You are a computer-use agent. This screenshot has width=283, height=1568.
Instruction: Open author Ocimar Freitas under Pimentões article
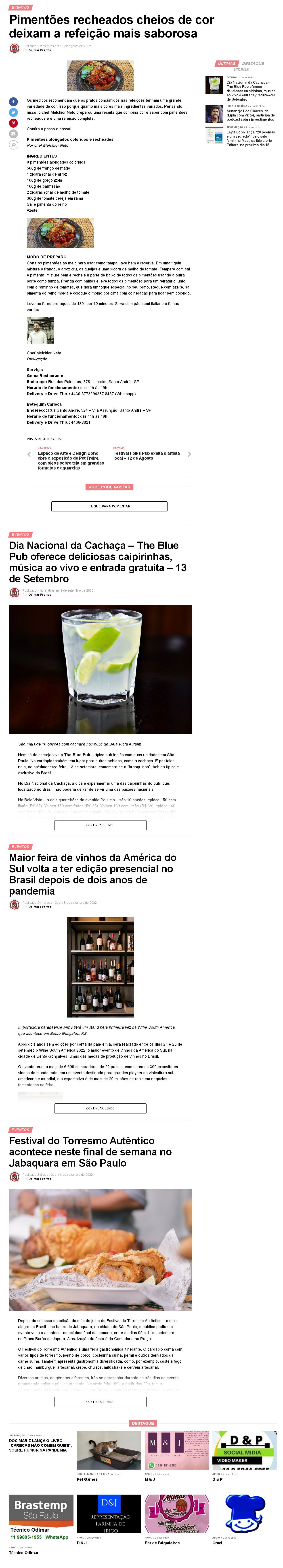click(x=40, y=50)
